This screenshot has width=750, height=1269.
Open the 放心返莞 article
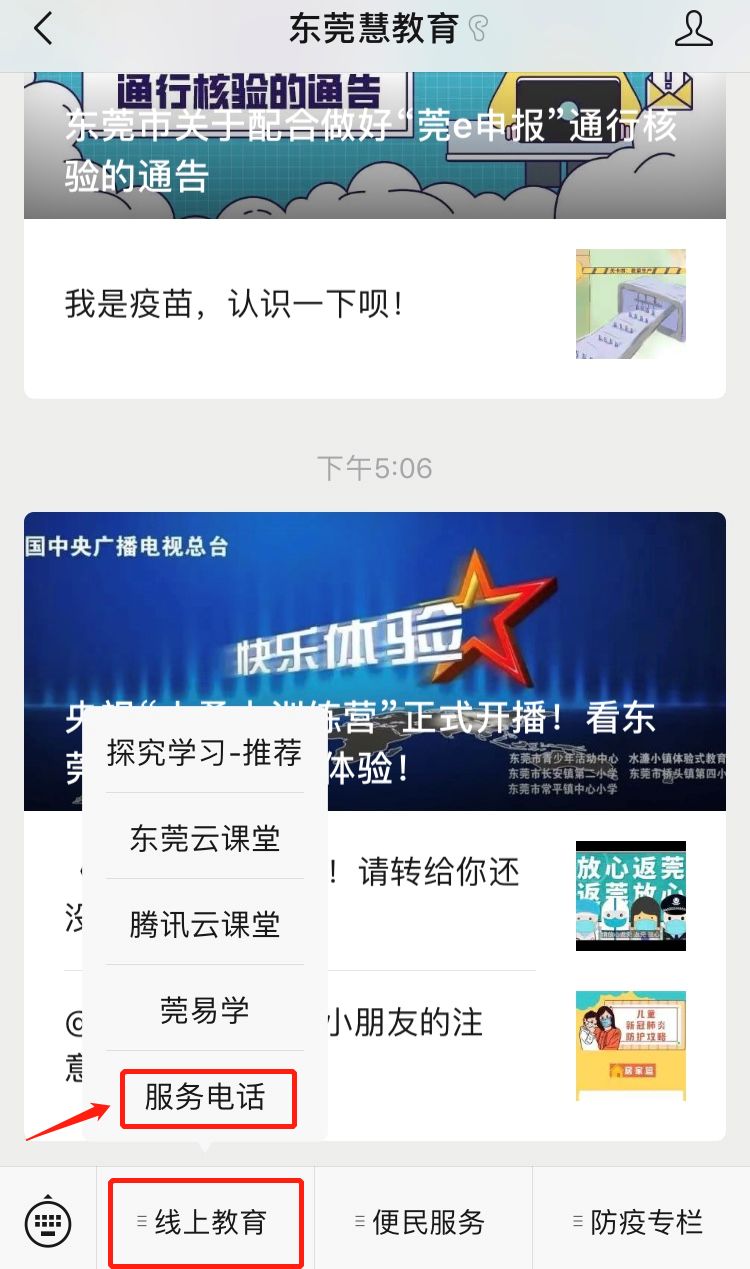(630, 895)
